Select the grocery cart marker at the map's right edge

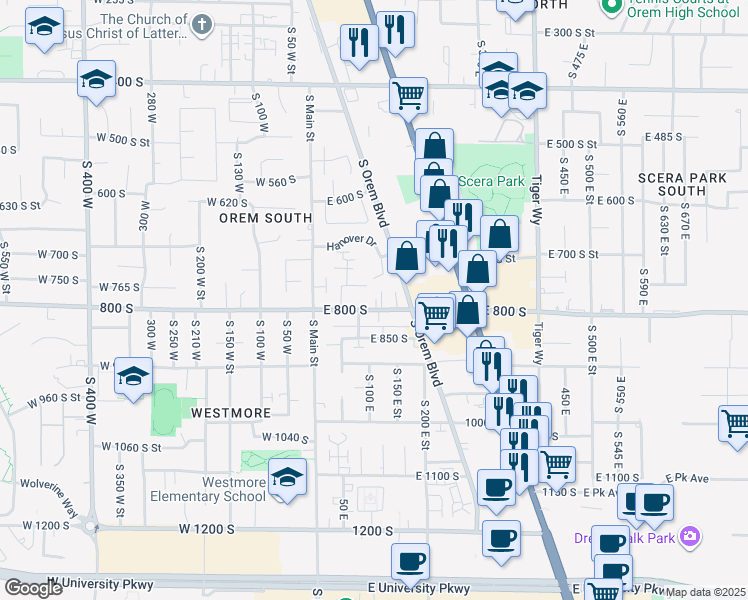(735, 427)
